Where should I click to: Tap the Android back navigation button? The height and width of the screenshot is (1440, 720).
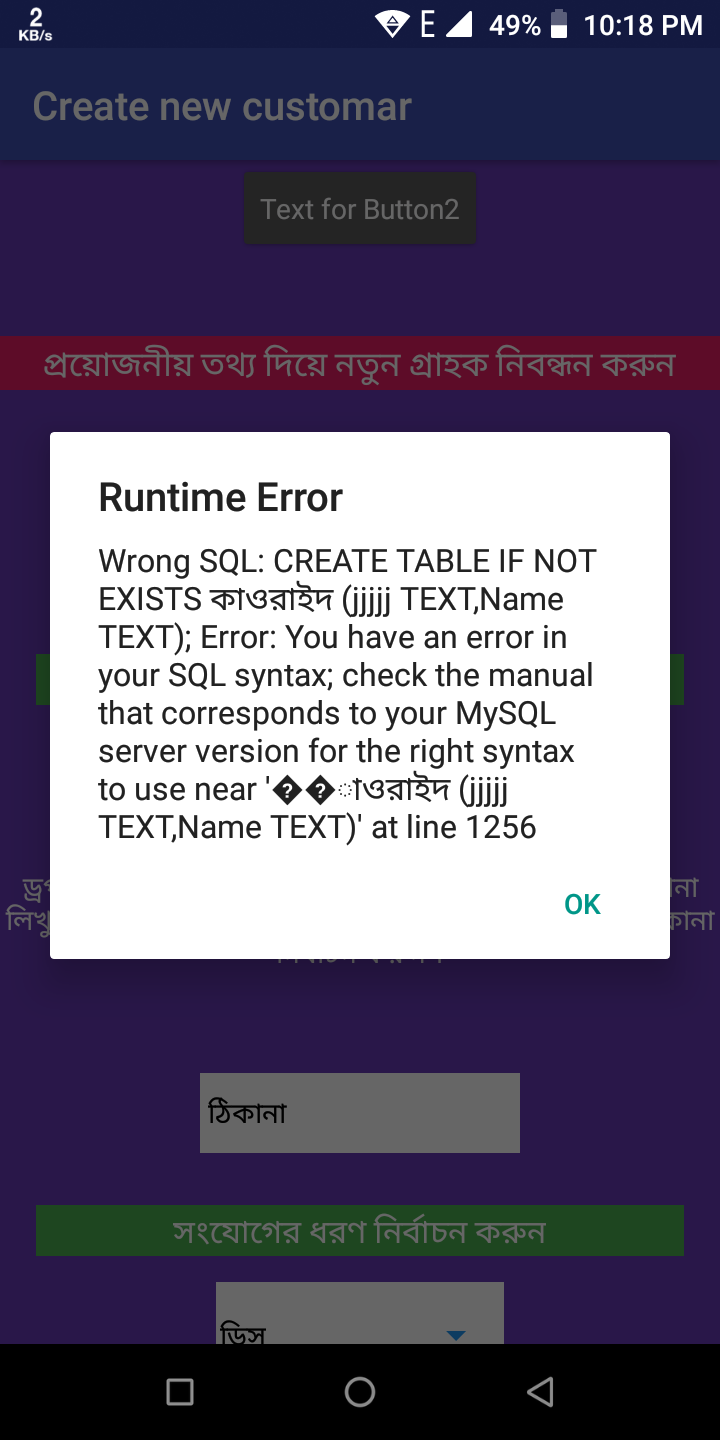(540, 1391)
